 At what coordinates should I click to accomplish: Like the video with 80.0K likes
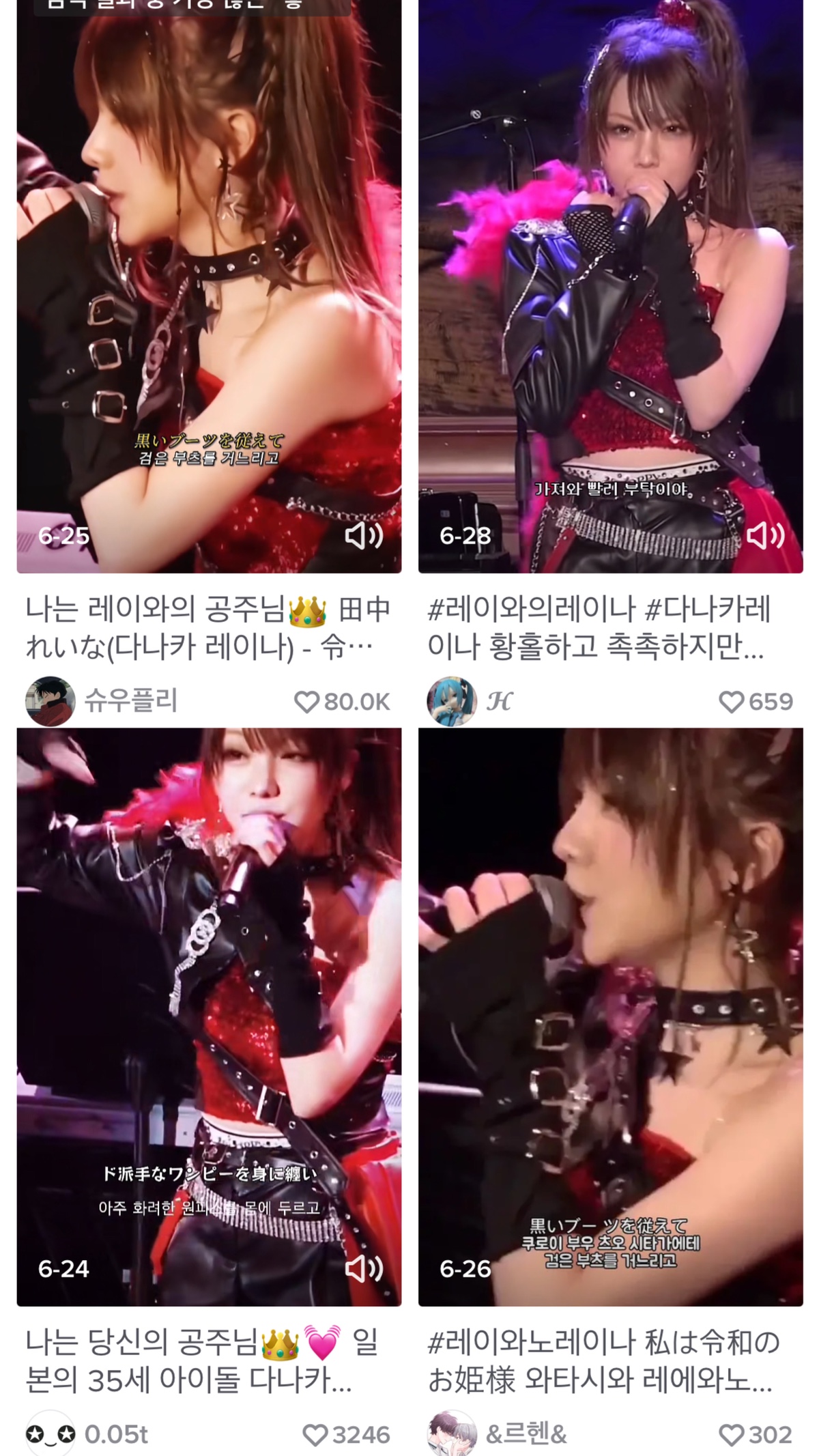[307, 702]
